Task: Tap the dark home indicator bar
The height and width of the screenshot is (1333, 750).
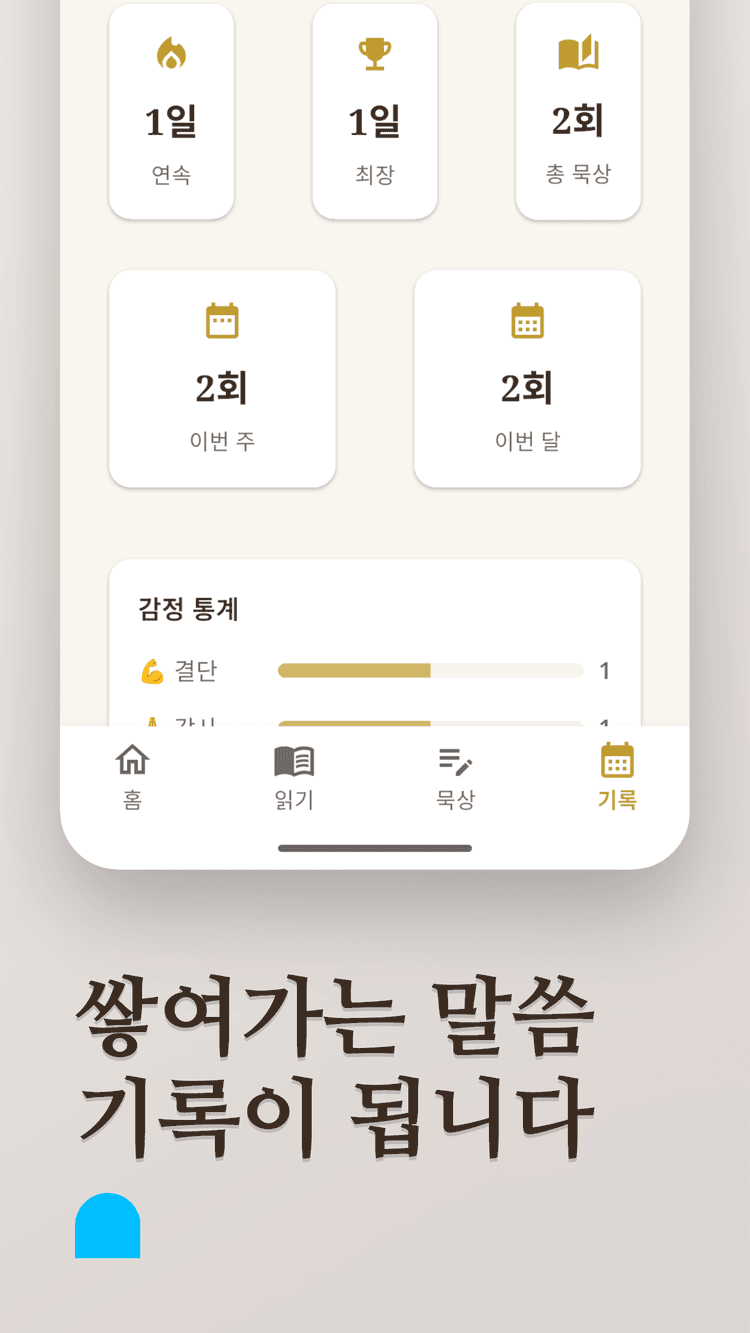Action: coord(374,848)
